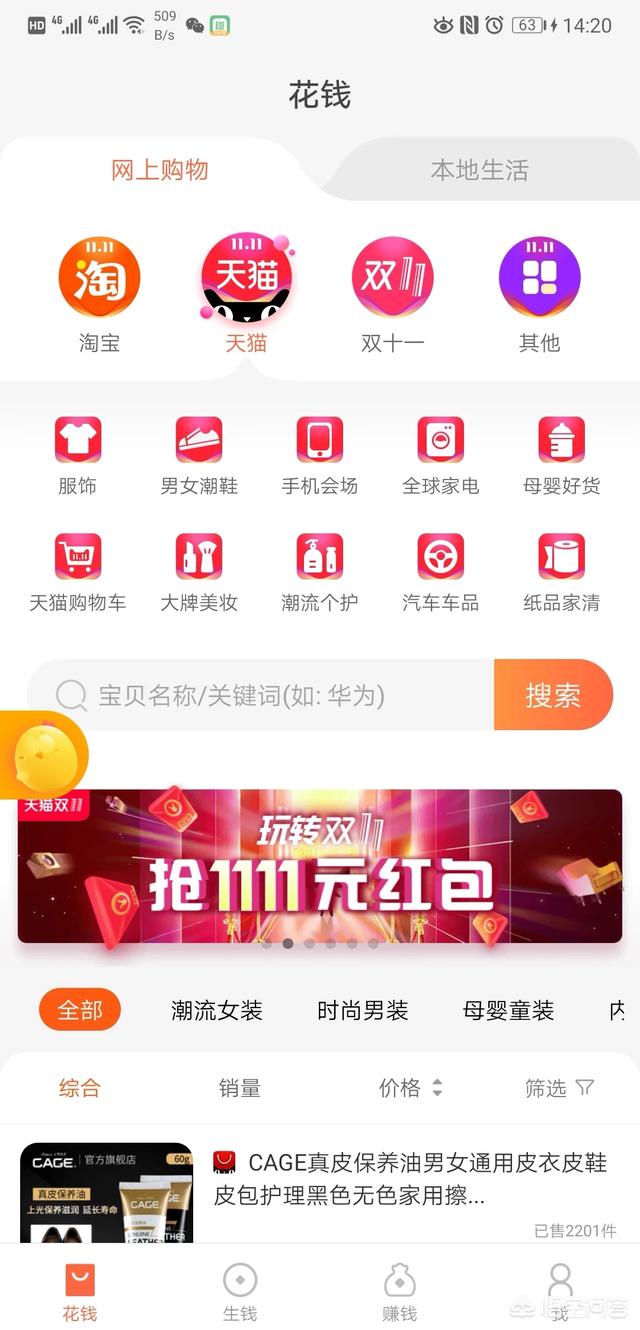This screenshot has width=640, height=1330.
Task: Sort results by 销量
Action: [240, 1088]
